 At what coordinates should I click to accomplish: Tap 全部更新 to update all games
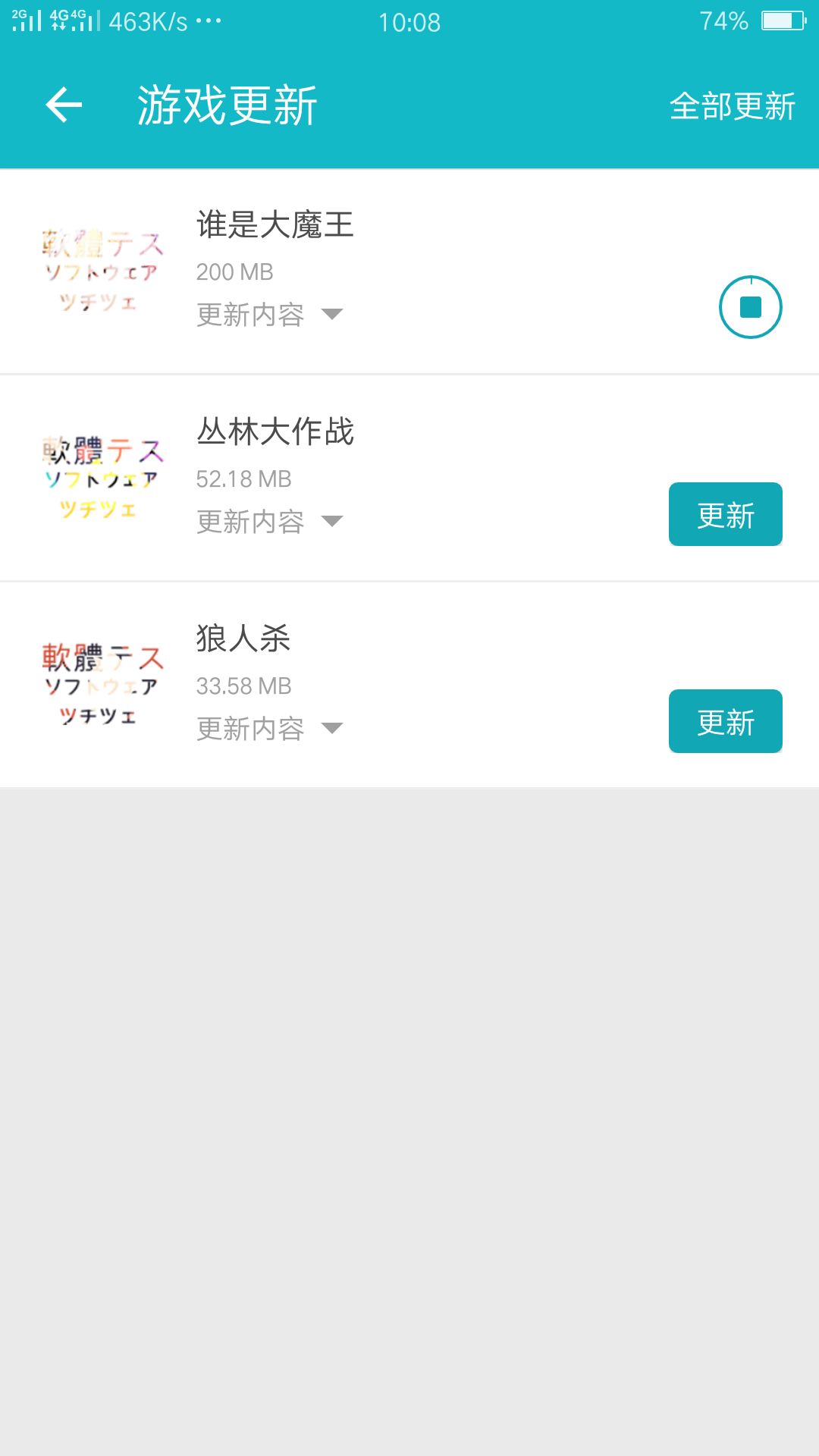[732, 106]
